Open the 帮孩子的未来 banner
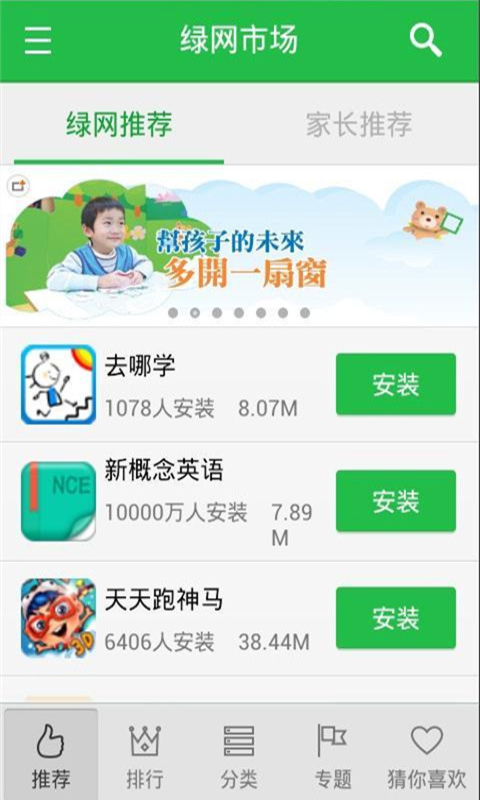This screenshot has height=800, width=480. pyautogui.click(x=240, y=247)
